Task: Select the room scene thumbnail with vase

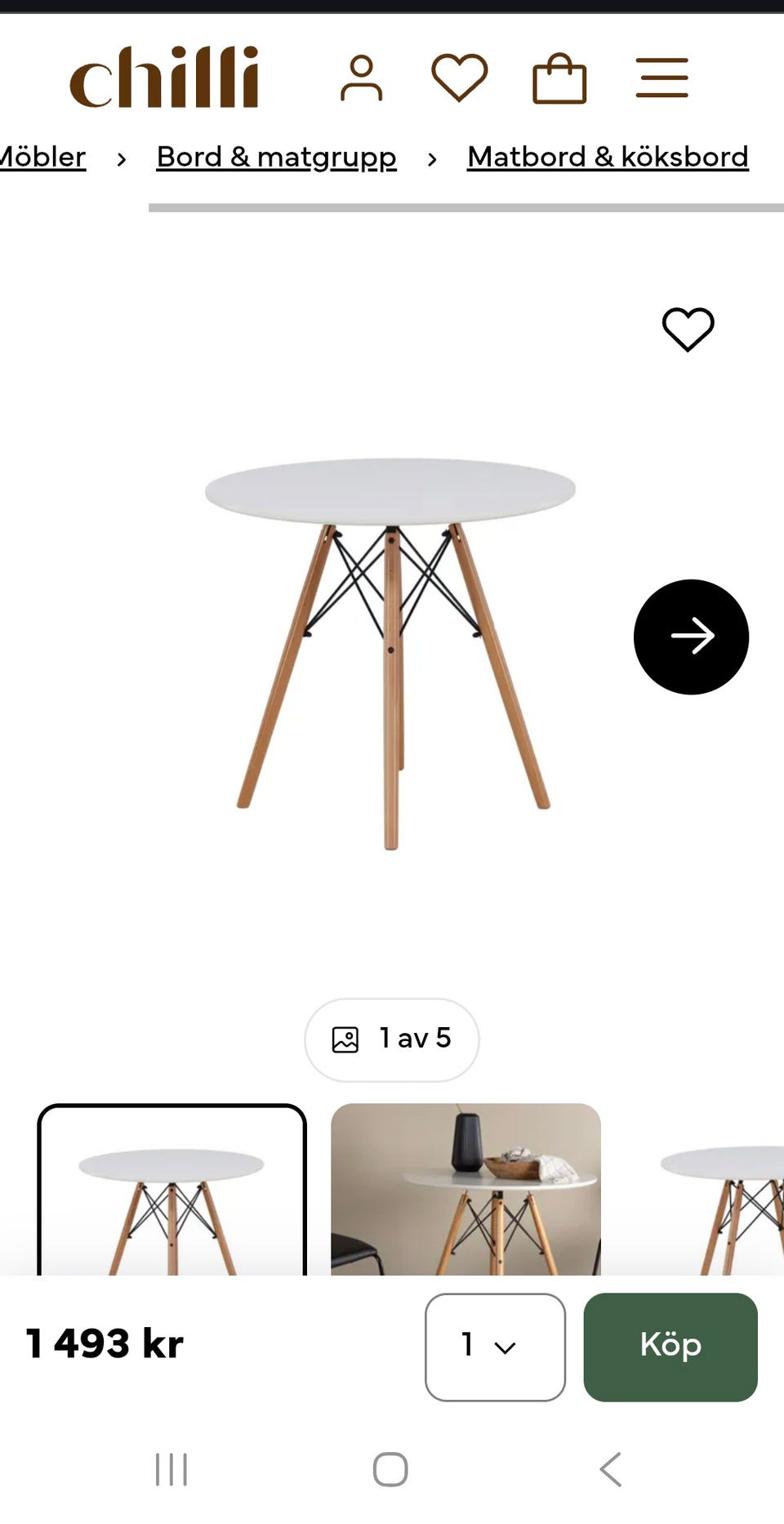Action: [465, 1190]
